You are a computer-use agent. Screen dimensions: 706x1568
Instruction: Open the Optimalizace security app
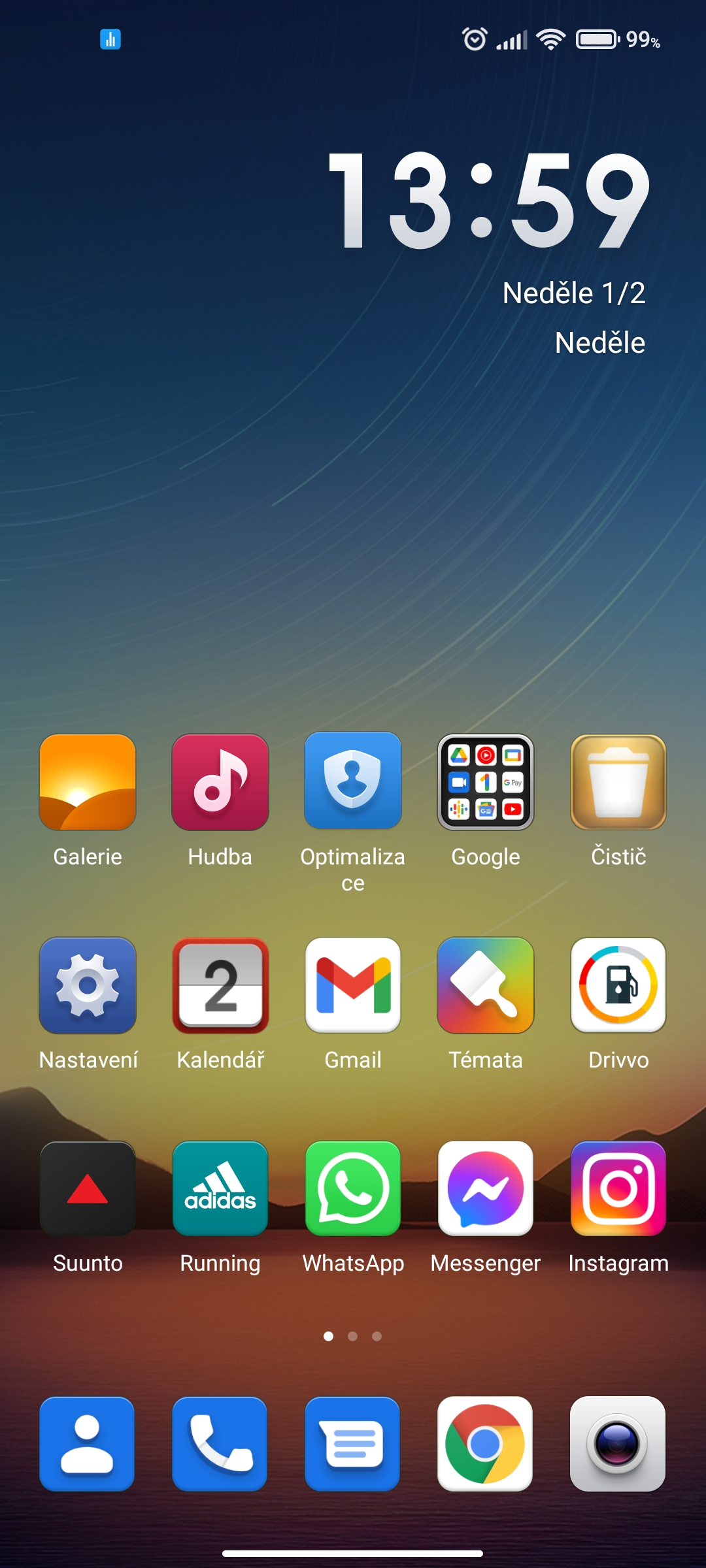[x=353, y=782]
